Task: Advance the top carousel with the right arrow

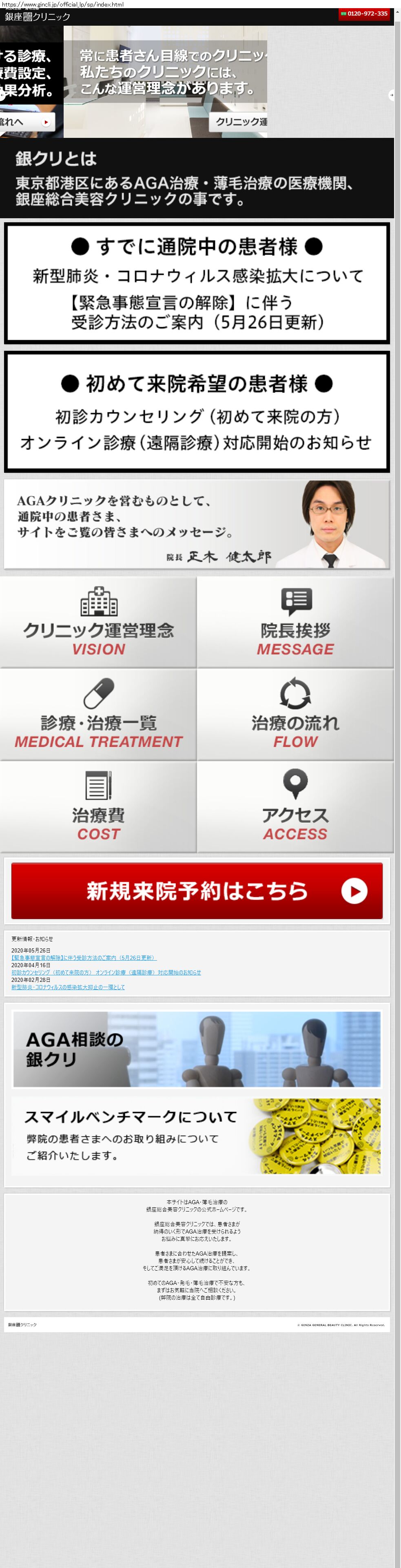Action: (x=391, y=95)
